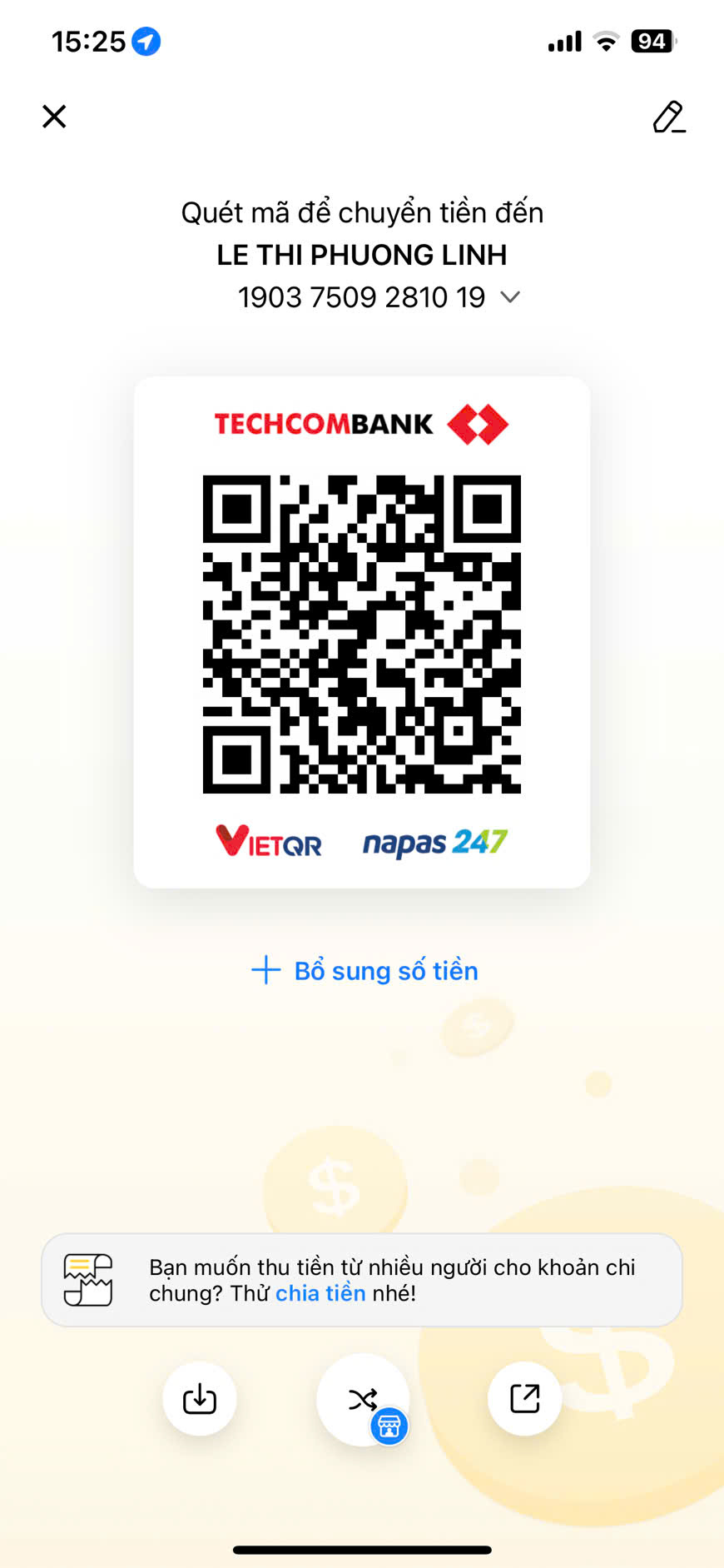Switch QR type with the shuffle button

click(363, 1400)
